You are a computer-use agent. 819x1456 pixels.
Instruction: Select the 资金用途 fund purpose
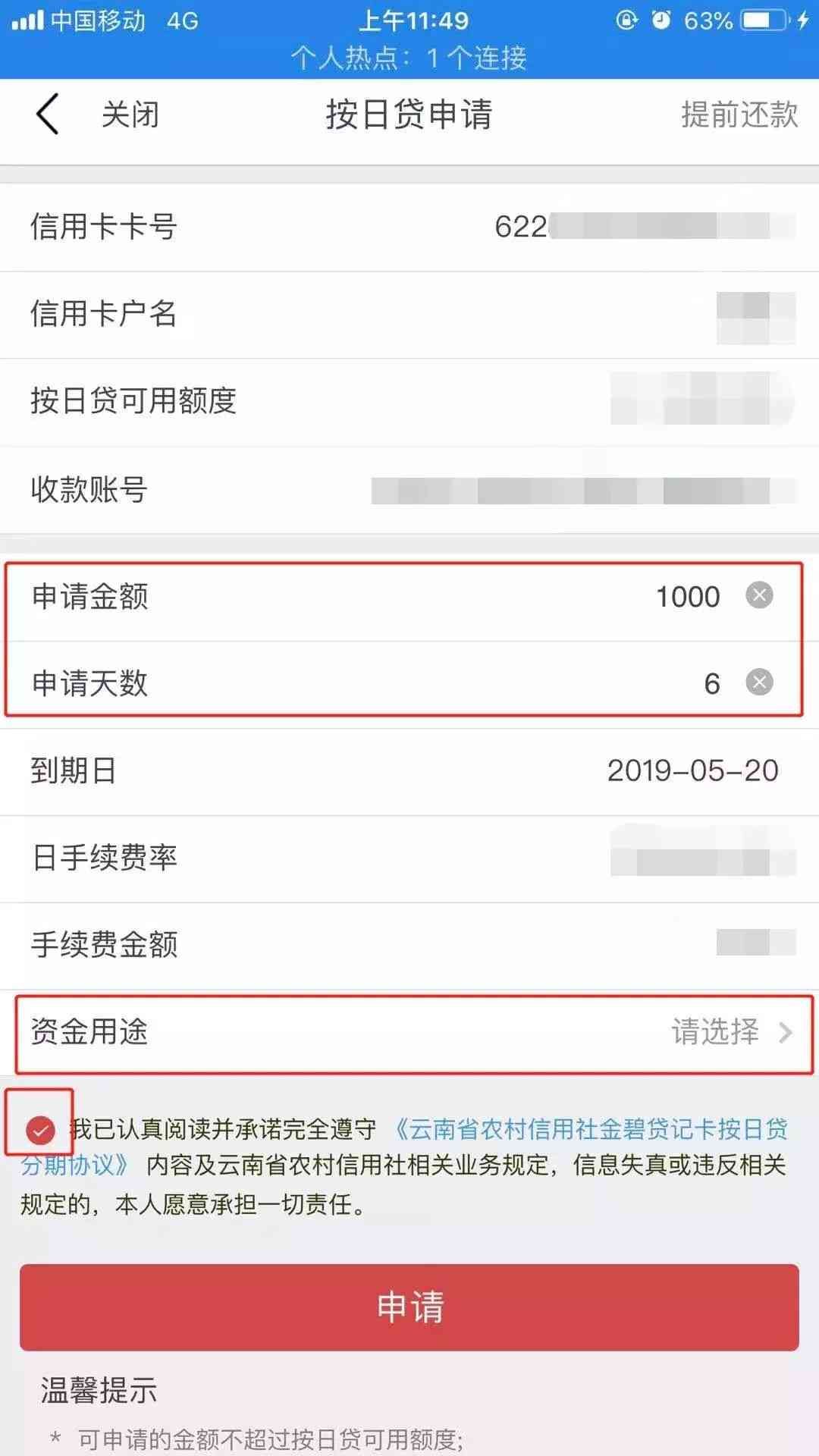coord(413,1032)
